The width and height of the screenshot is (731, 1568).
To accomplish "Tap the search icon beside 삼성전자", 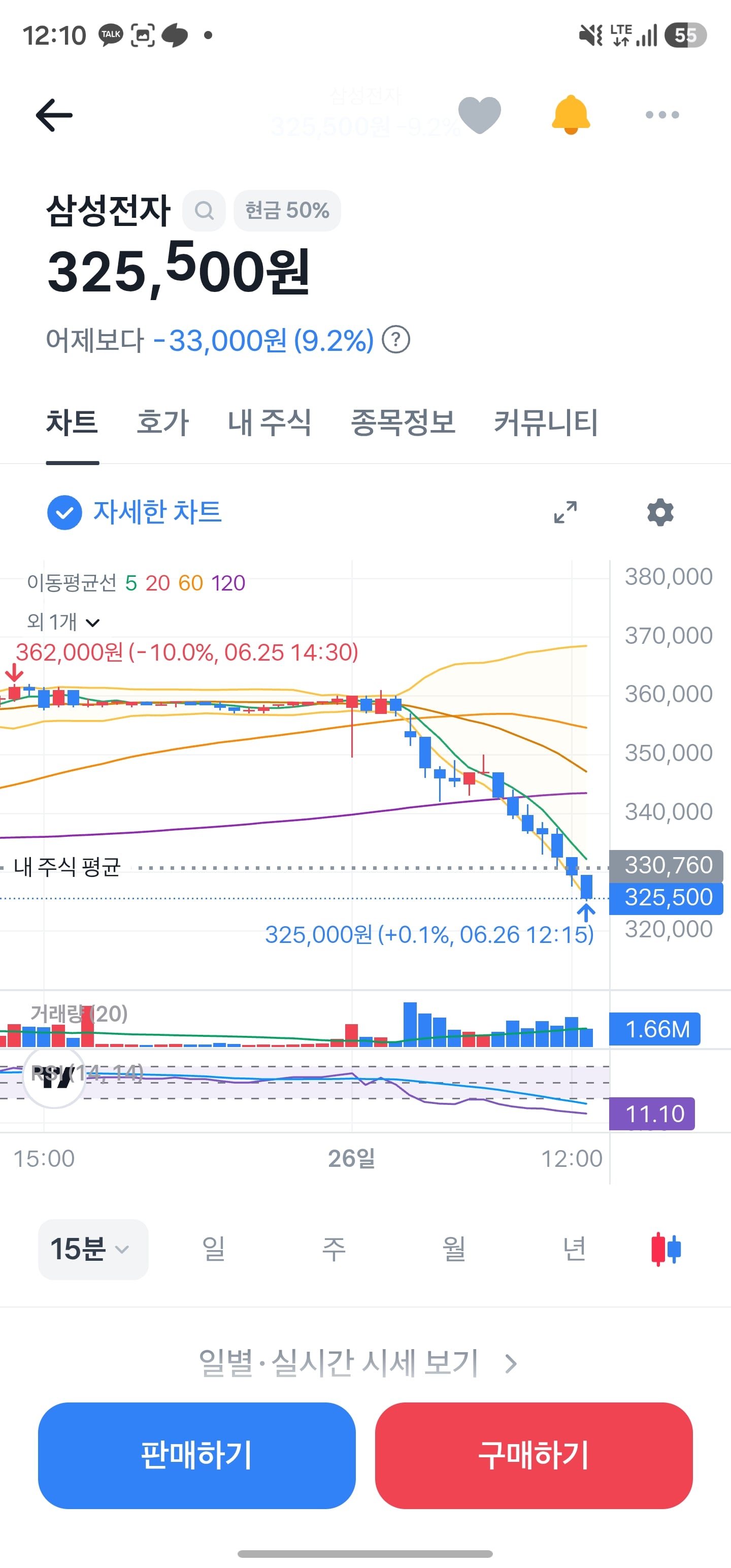I will 204,211.
